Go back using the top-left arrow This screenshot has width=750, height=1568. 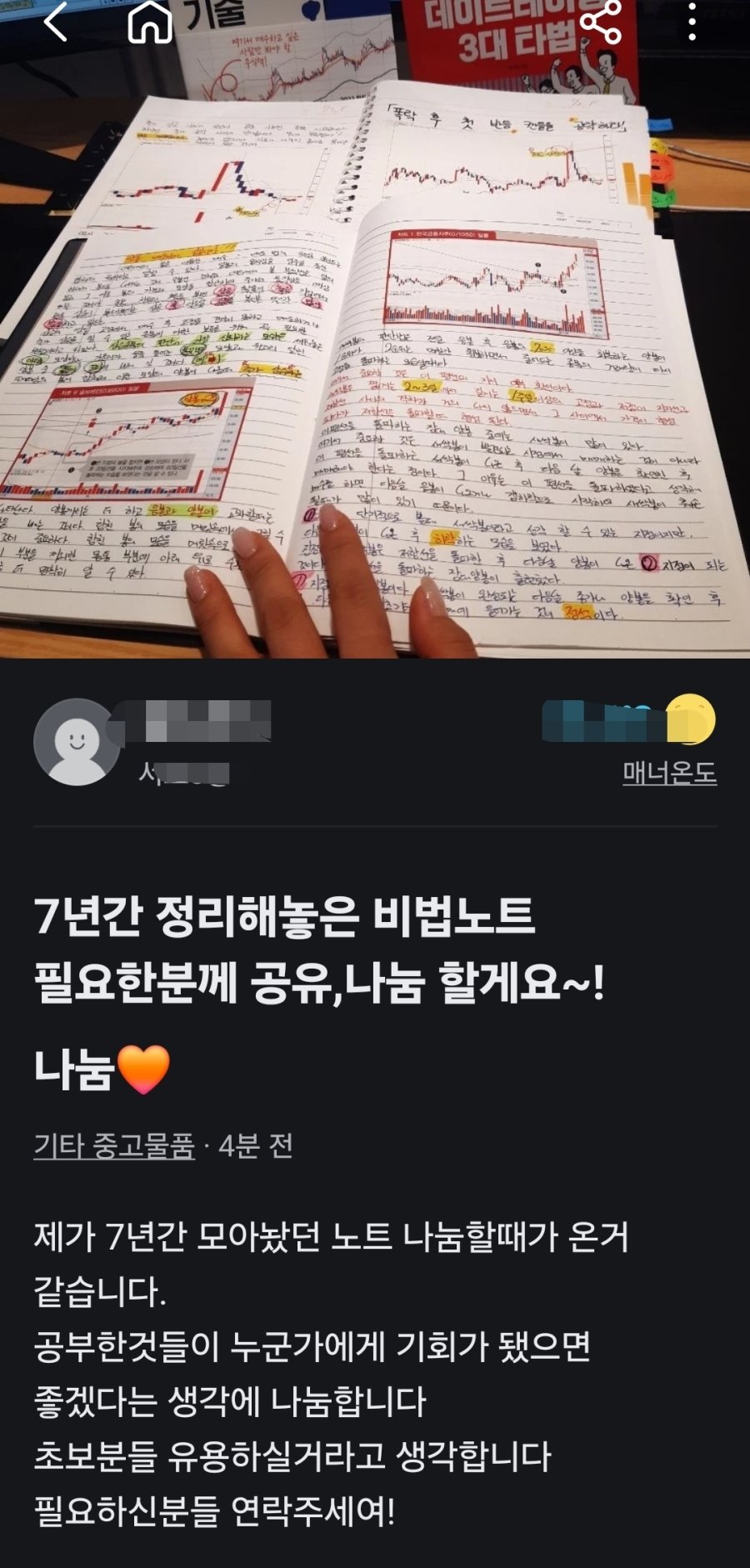pyautogui.click(x=55, y=22)
